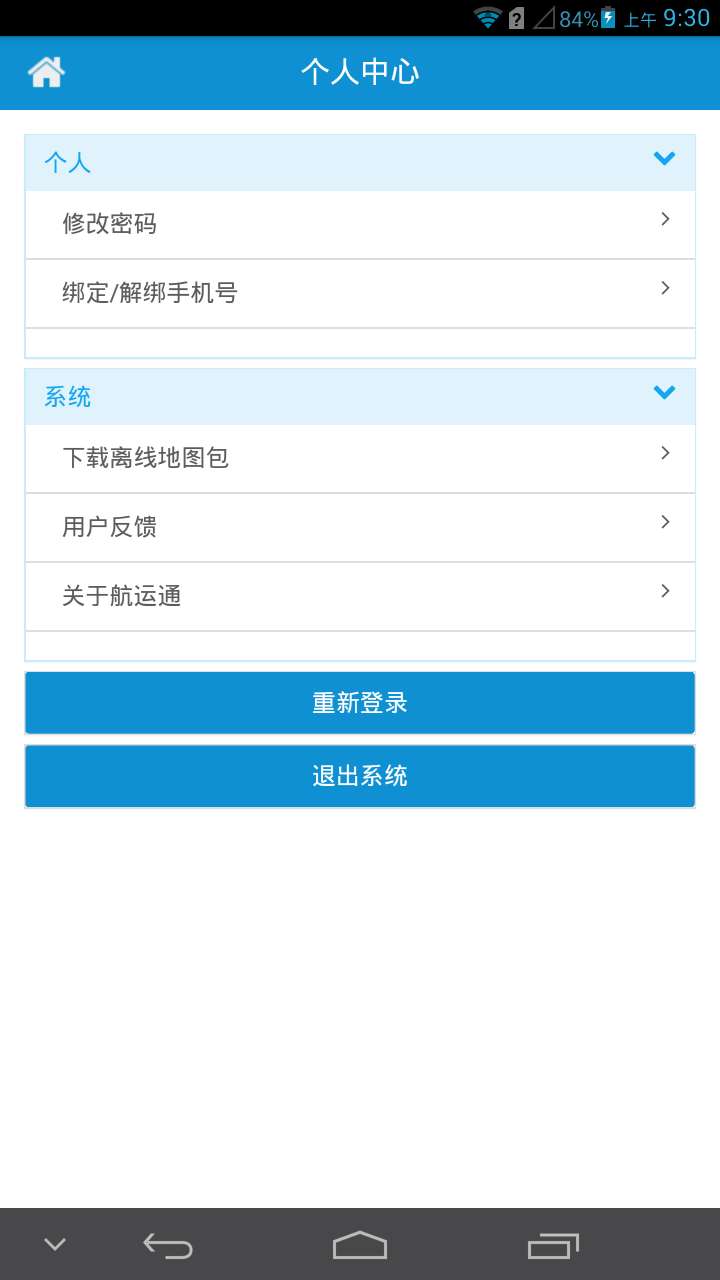Open 绑定/解绑手机号 row
The image size is (720, 1280).
coord(360,294)
